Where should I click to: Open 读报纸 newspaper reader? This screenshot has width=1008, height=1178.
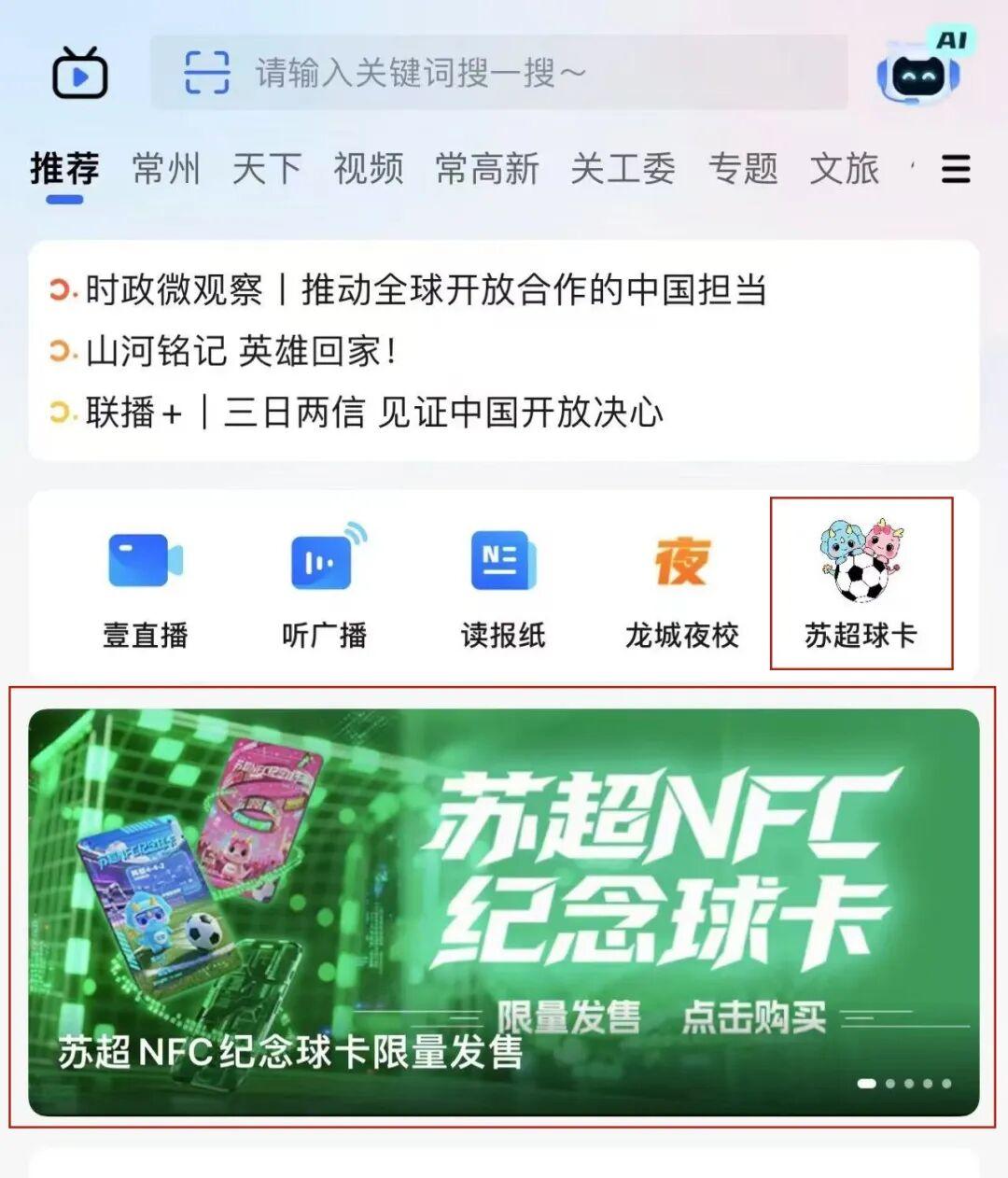click(x=503, y=585)
